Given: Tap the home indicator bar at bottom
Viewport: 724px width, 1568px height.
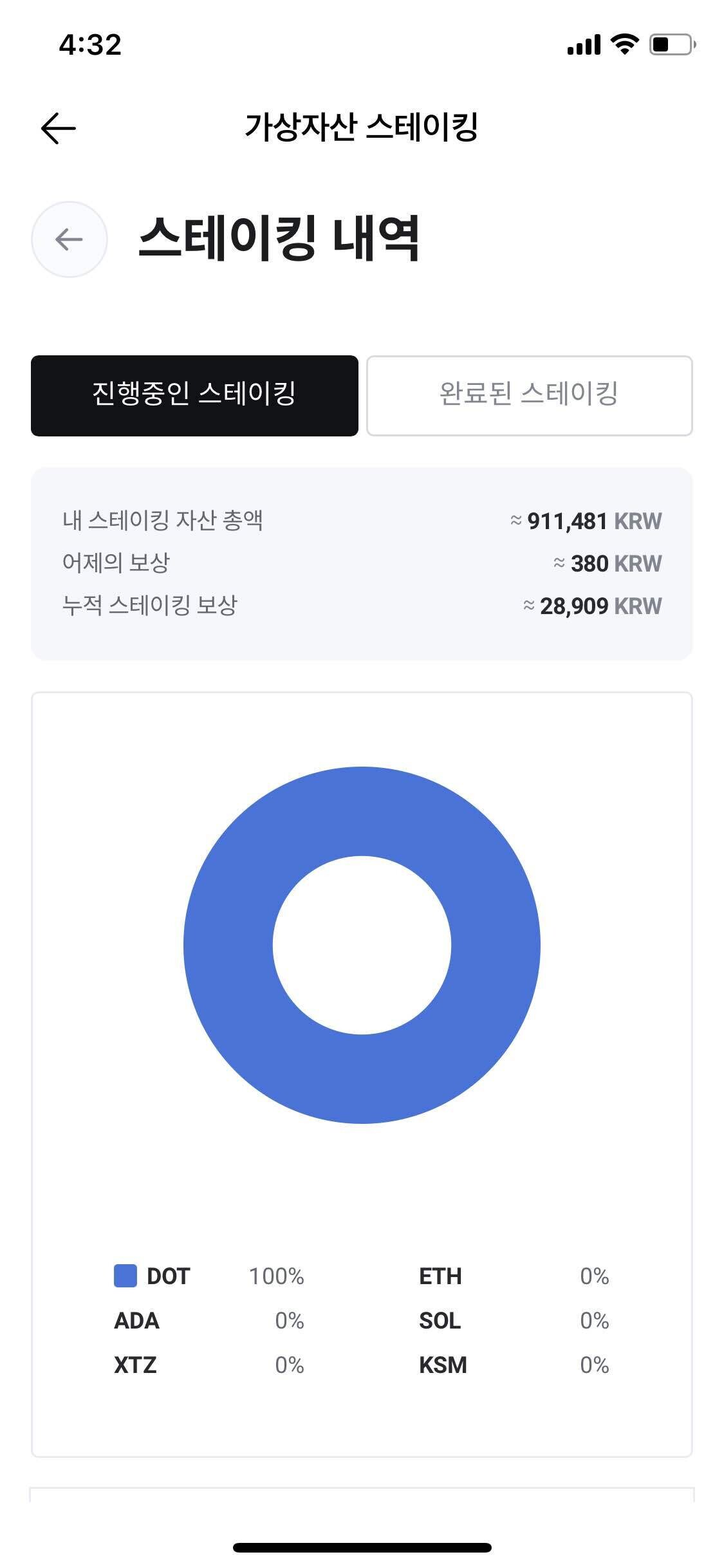Looking at the screenshot, I should (362, 1547).
